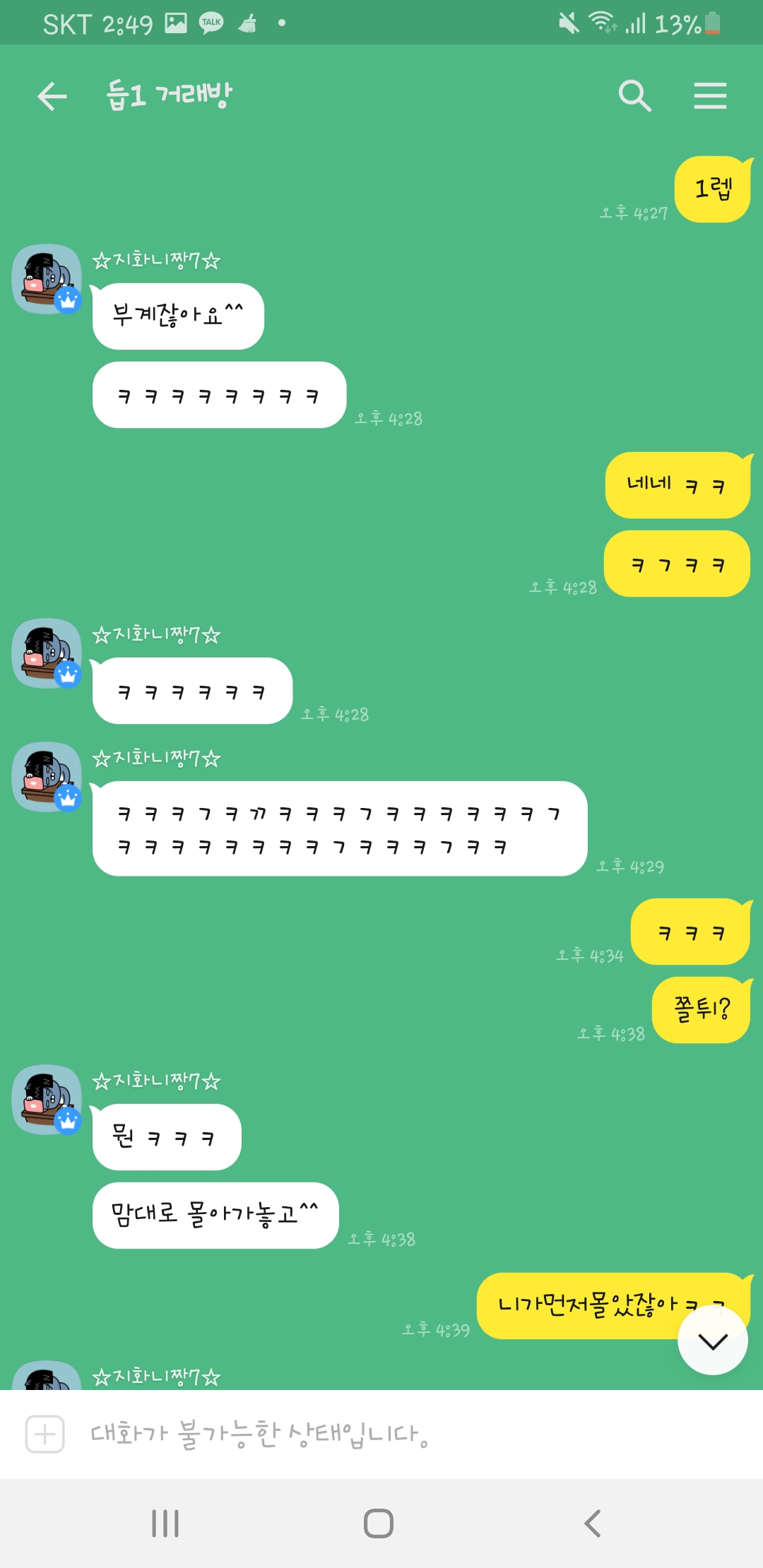
Task: Open profile picture above 부계잖아요^^ message
Action: click(47, 279)
